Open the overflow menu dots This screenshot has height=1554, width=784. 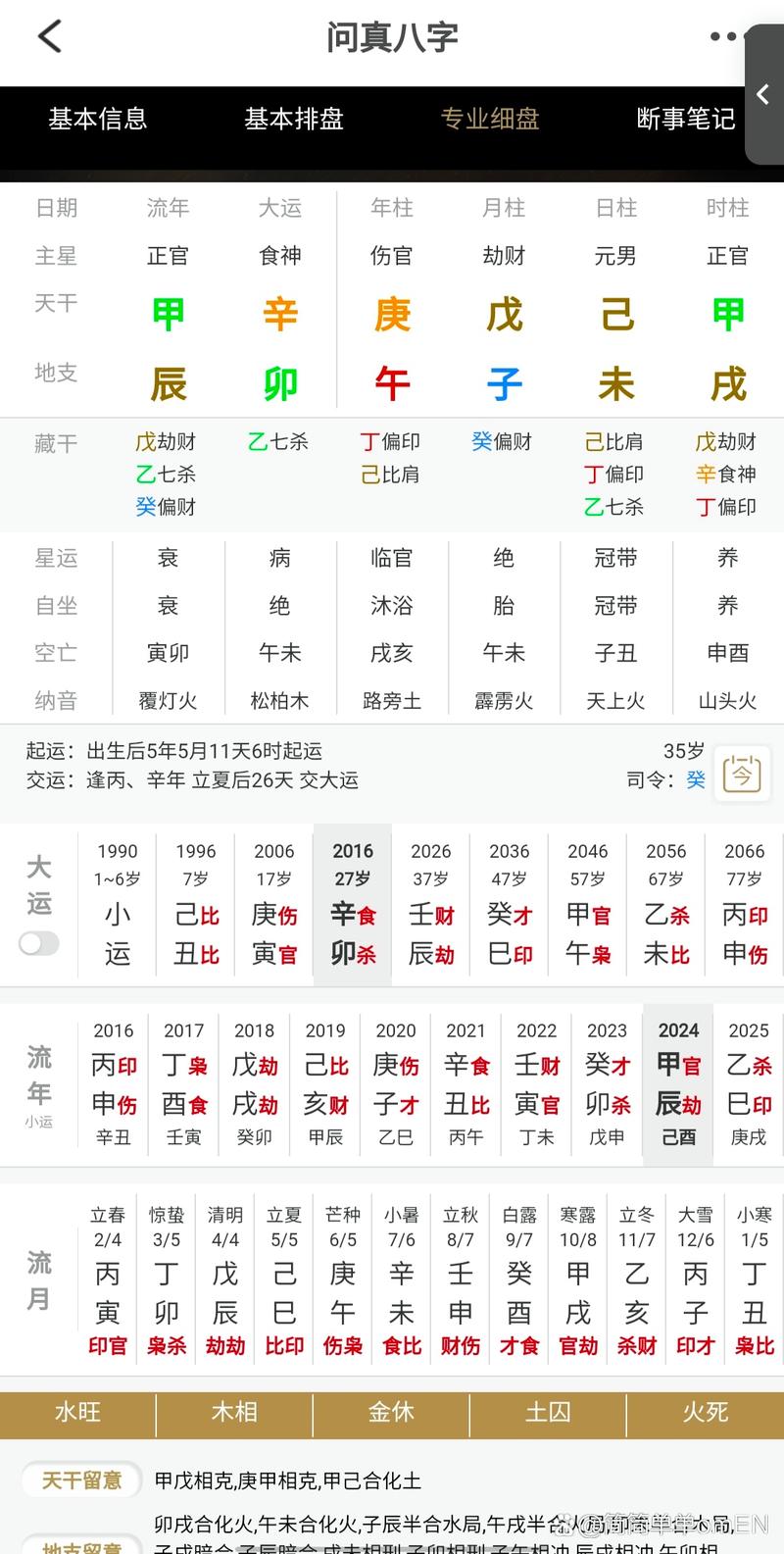[x=723, y=37]
